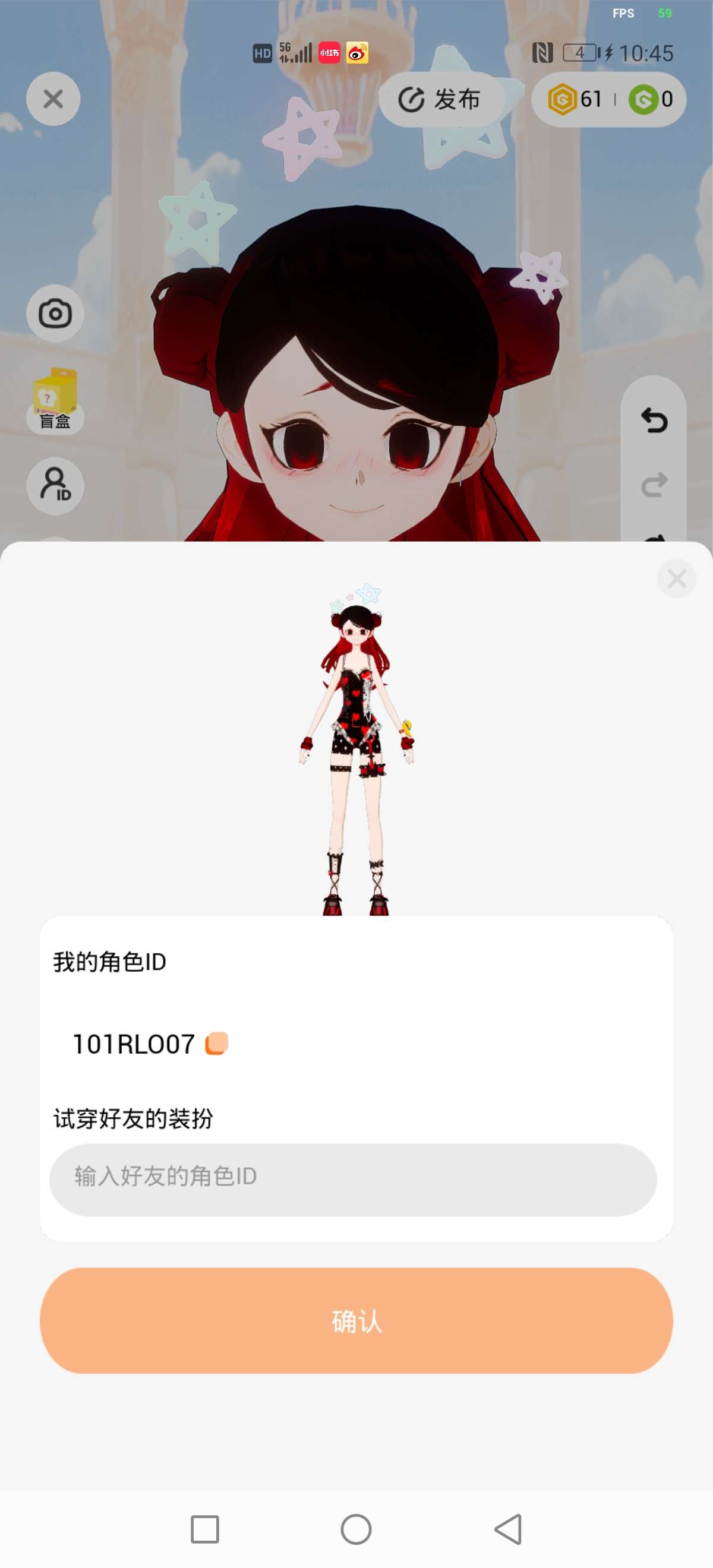Image resolution: width=713 pixels, height=1568 pixels.
Task: Open the camera snapshot icon
Action: click(55, 314)
